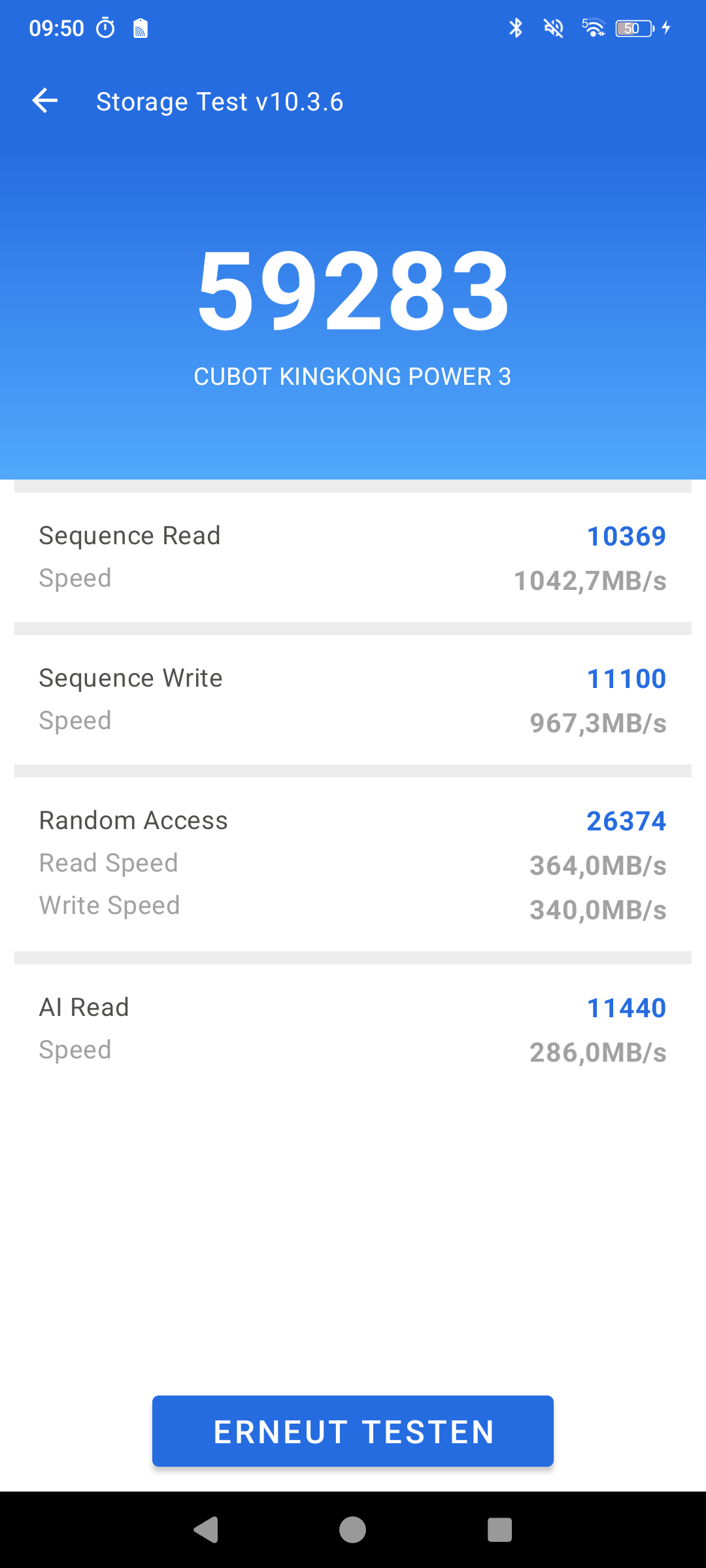Open the recent apps overview
This screenshot has width=706, height=1568.
[x=499, y=1529]
